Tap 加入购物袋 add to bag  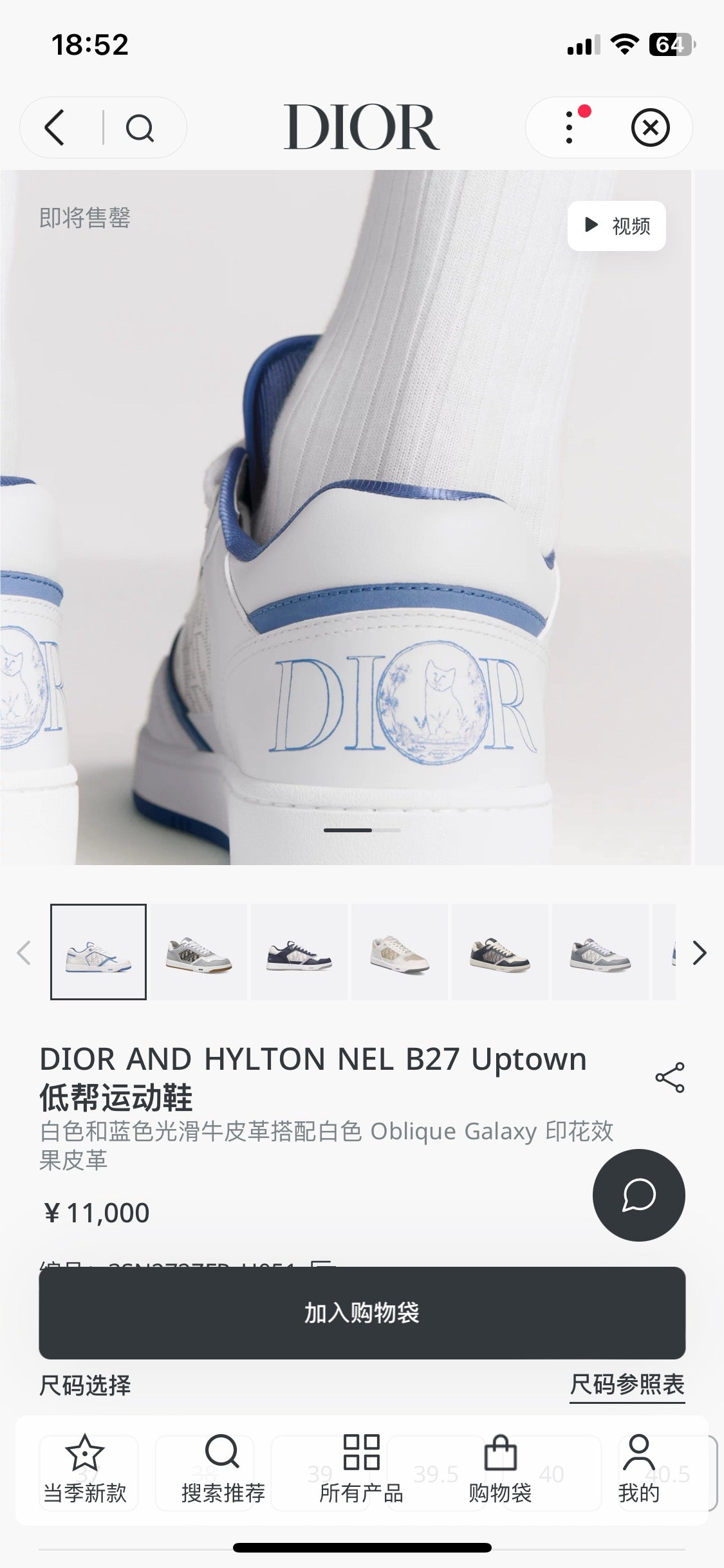click(362, 1313)
